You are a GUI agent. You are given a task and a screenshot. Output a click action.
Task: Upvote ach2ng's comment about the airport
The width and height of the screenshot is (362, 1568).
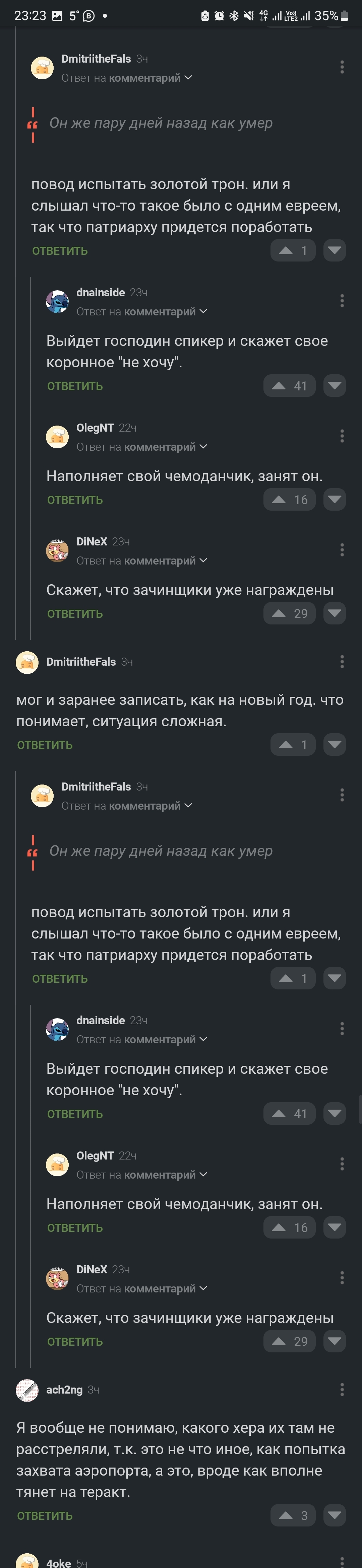[286, 1514]
